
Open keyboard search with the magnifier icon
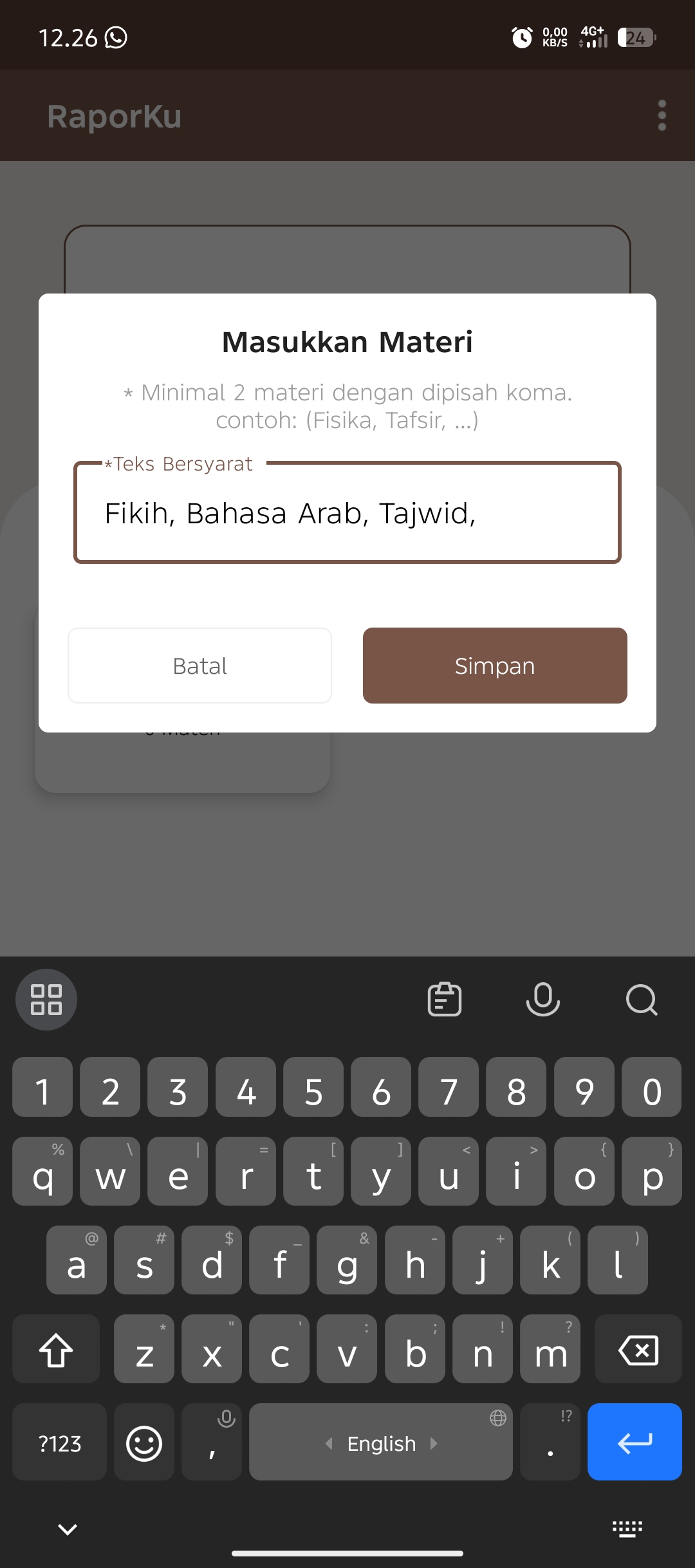(641, 998)
